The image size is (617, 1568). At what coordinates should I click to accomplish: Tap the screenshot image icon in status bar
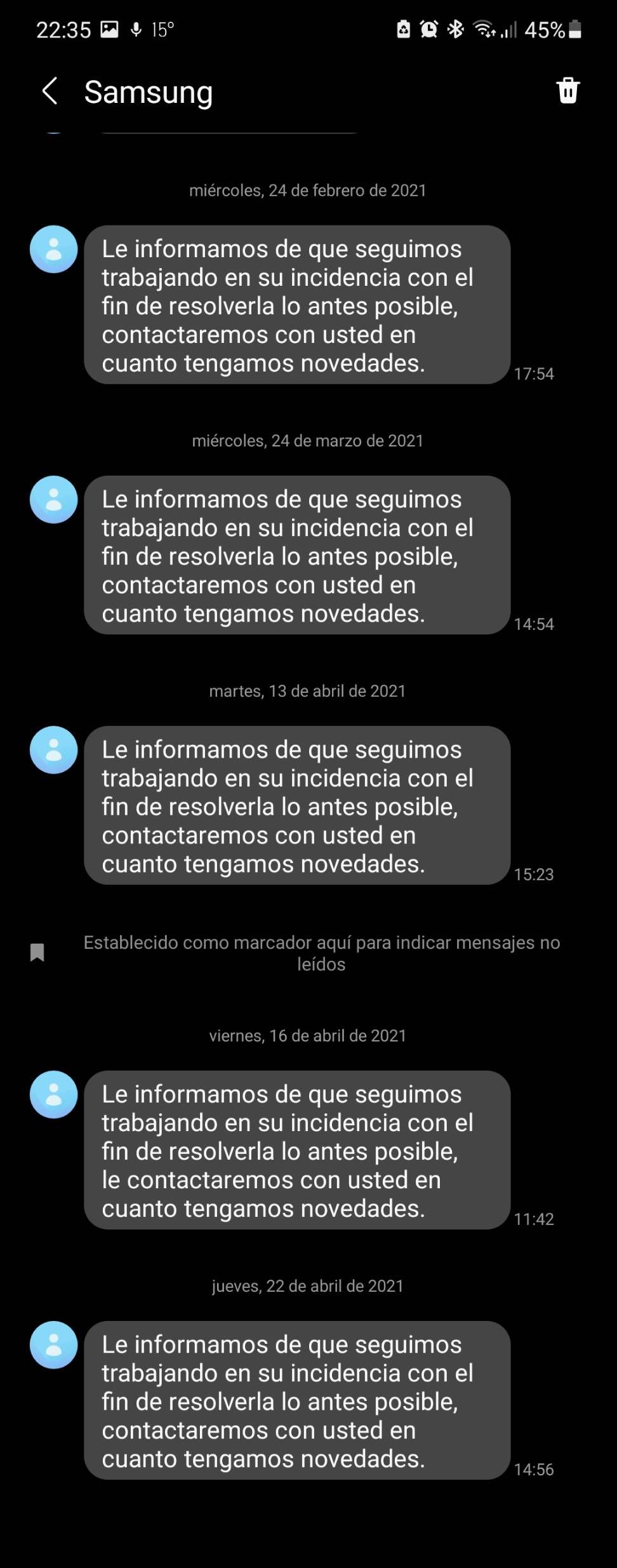coord(111,29)
